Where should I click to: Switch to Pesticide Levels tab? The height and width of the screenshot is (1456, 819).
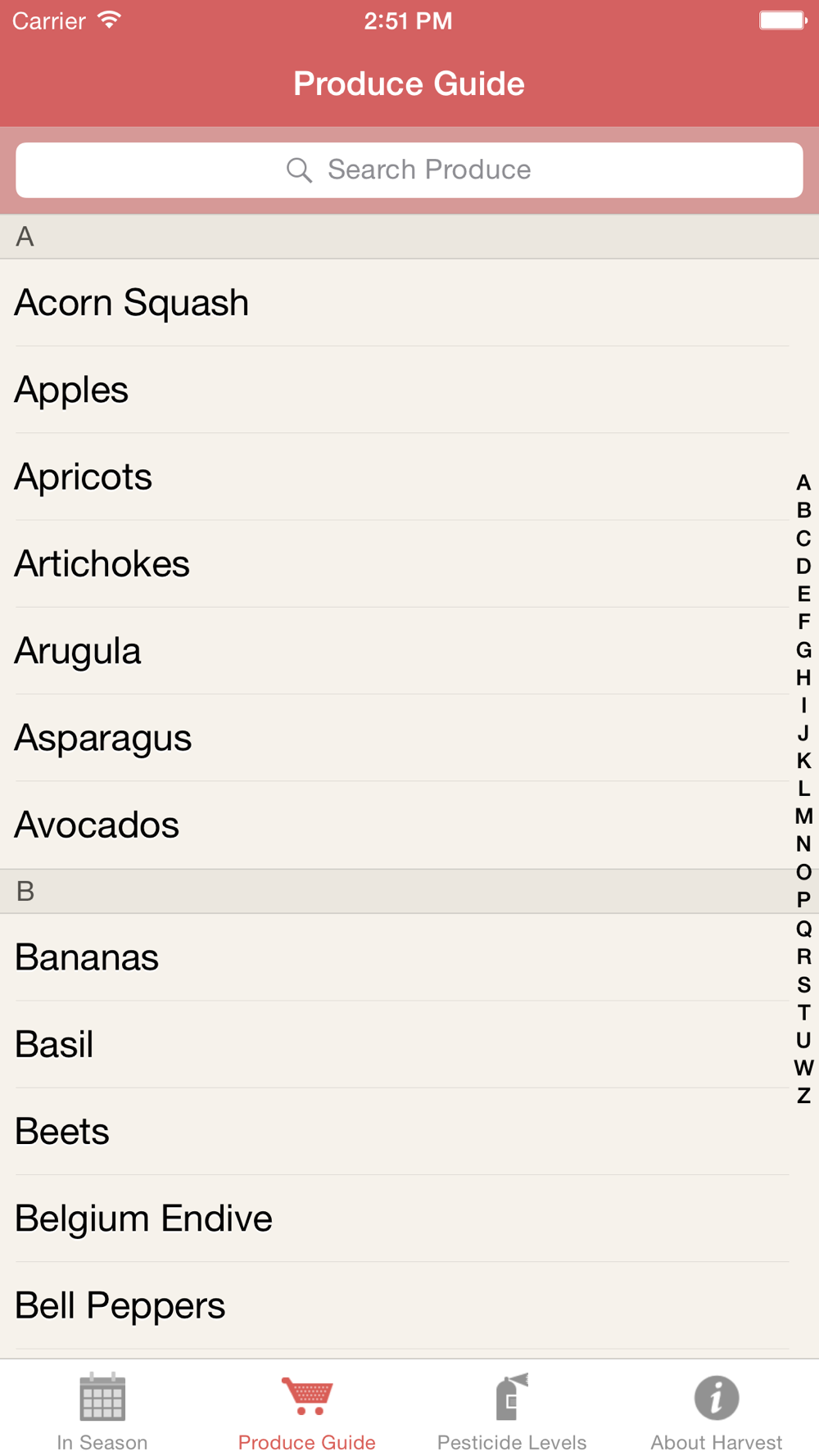[512, 1411]
